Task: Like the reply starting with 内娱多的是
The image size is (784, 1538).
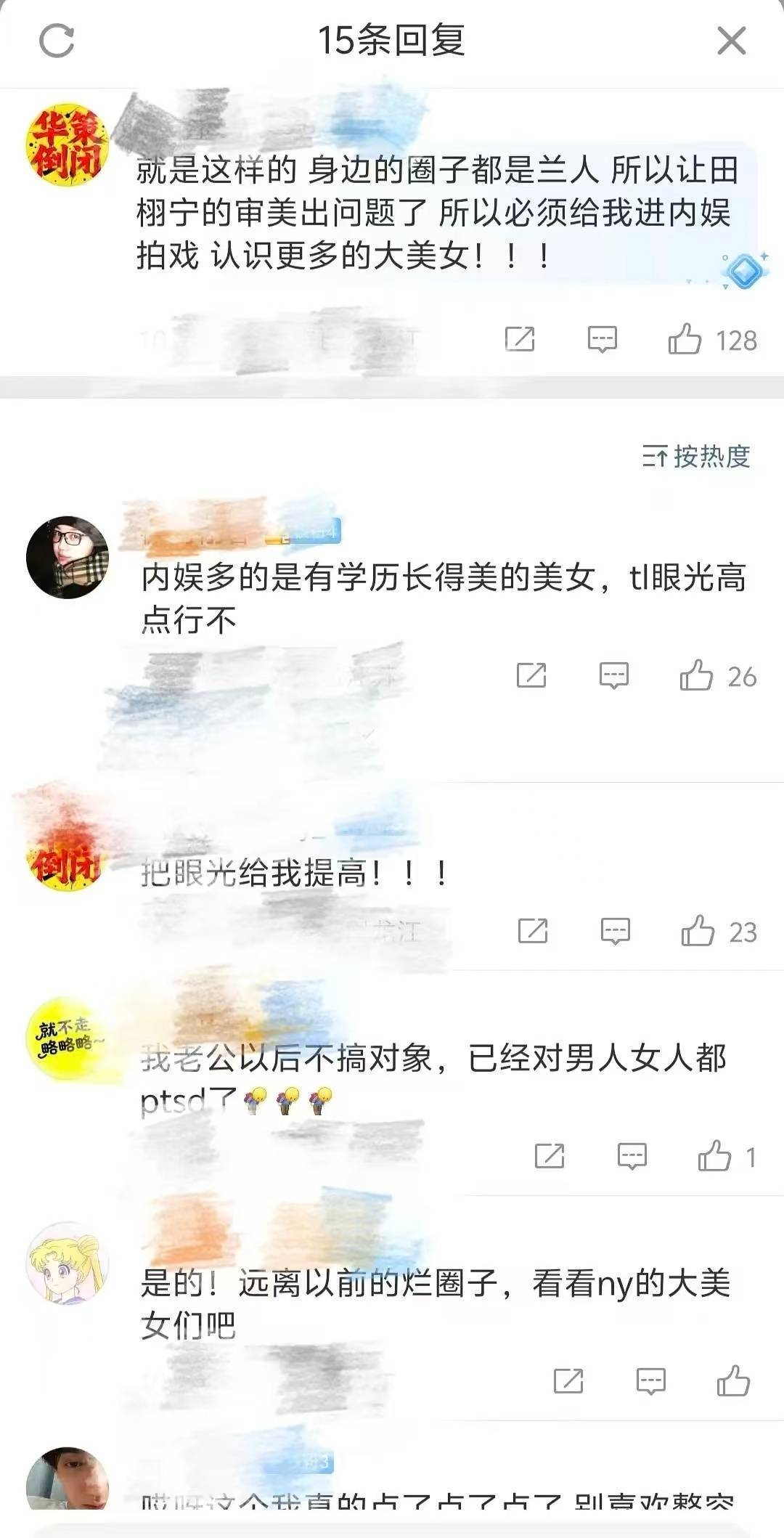Action: (696, 676)
